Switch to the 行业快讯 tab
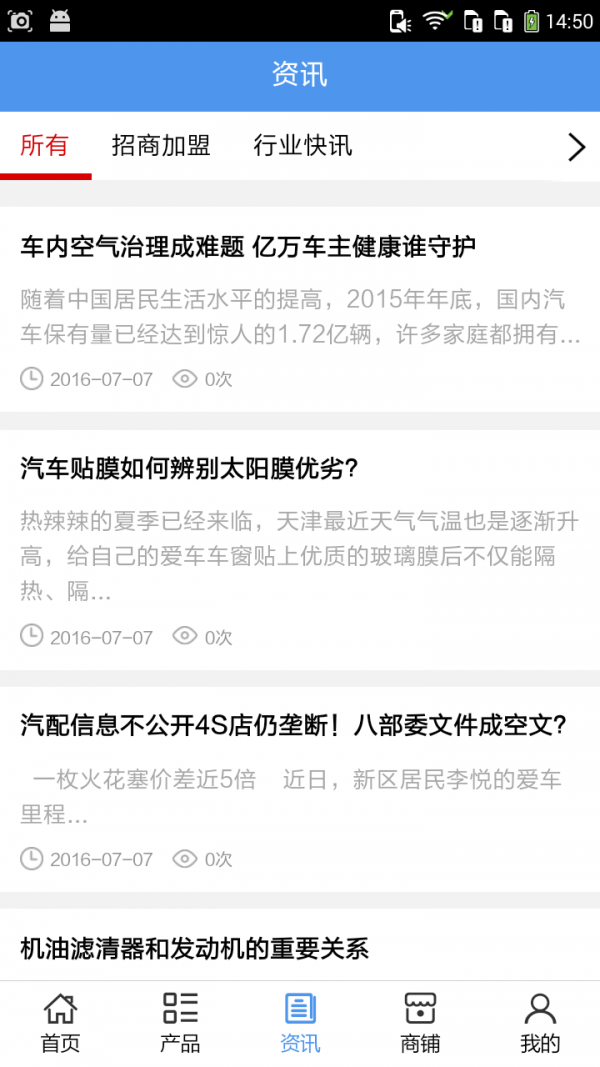The width and height of the screenshot is (600, 1067). click(303, 146)
